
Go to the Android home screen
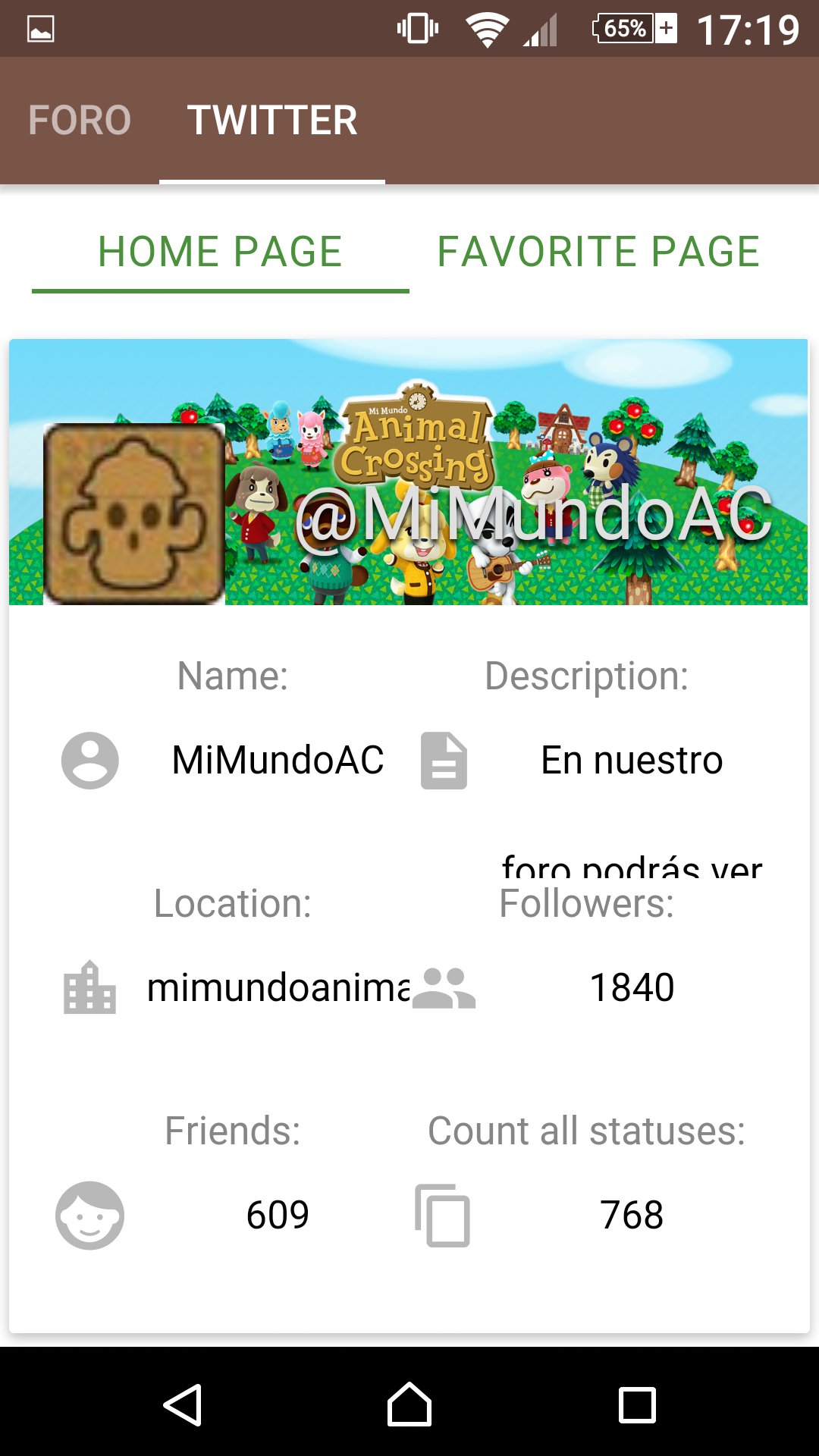pyautogui.click(x=409, y=1404)
